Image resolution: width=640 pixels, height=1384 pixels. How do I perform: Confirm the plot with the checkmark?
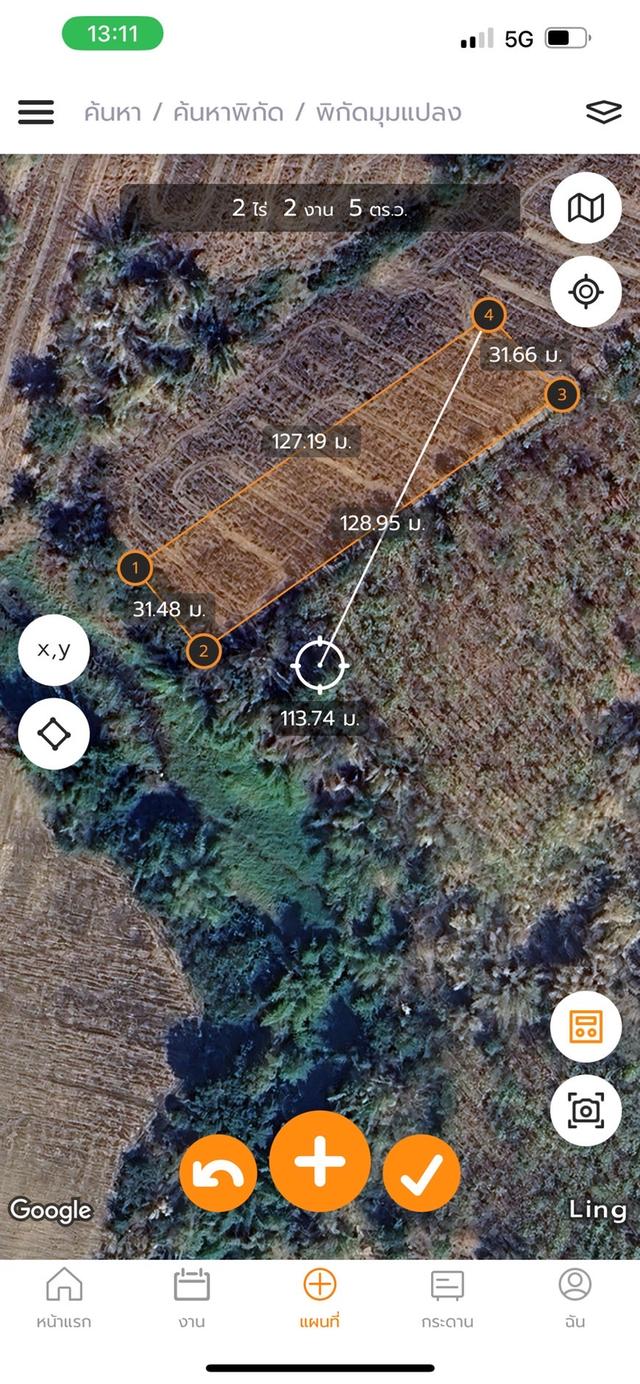(x=422, y=1174)
